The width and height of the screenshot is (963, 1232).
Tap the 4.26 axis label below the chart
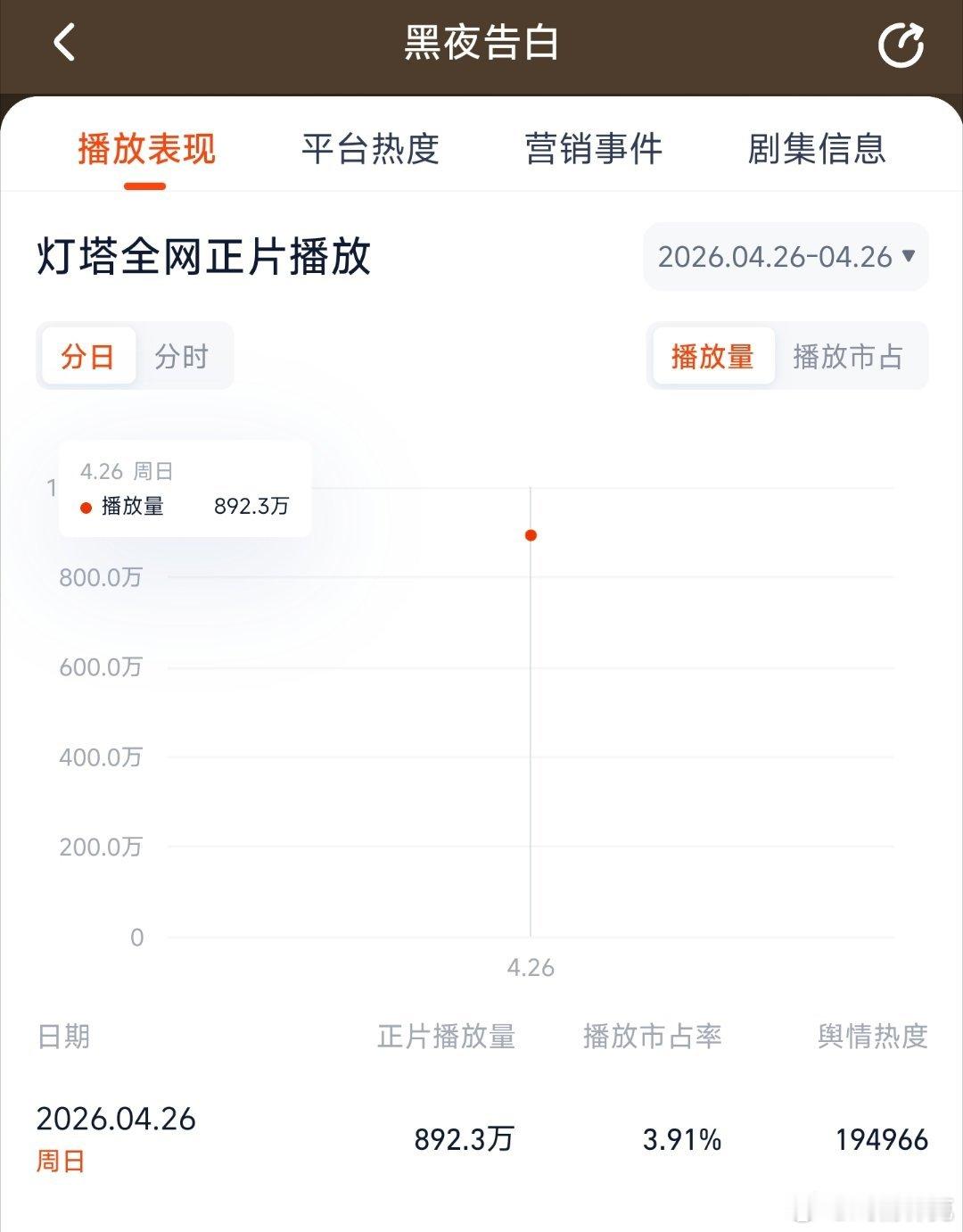pyautogui.click(x=531, y=968)
